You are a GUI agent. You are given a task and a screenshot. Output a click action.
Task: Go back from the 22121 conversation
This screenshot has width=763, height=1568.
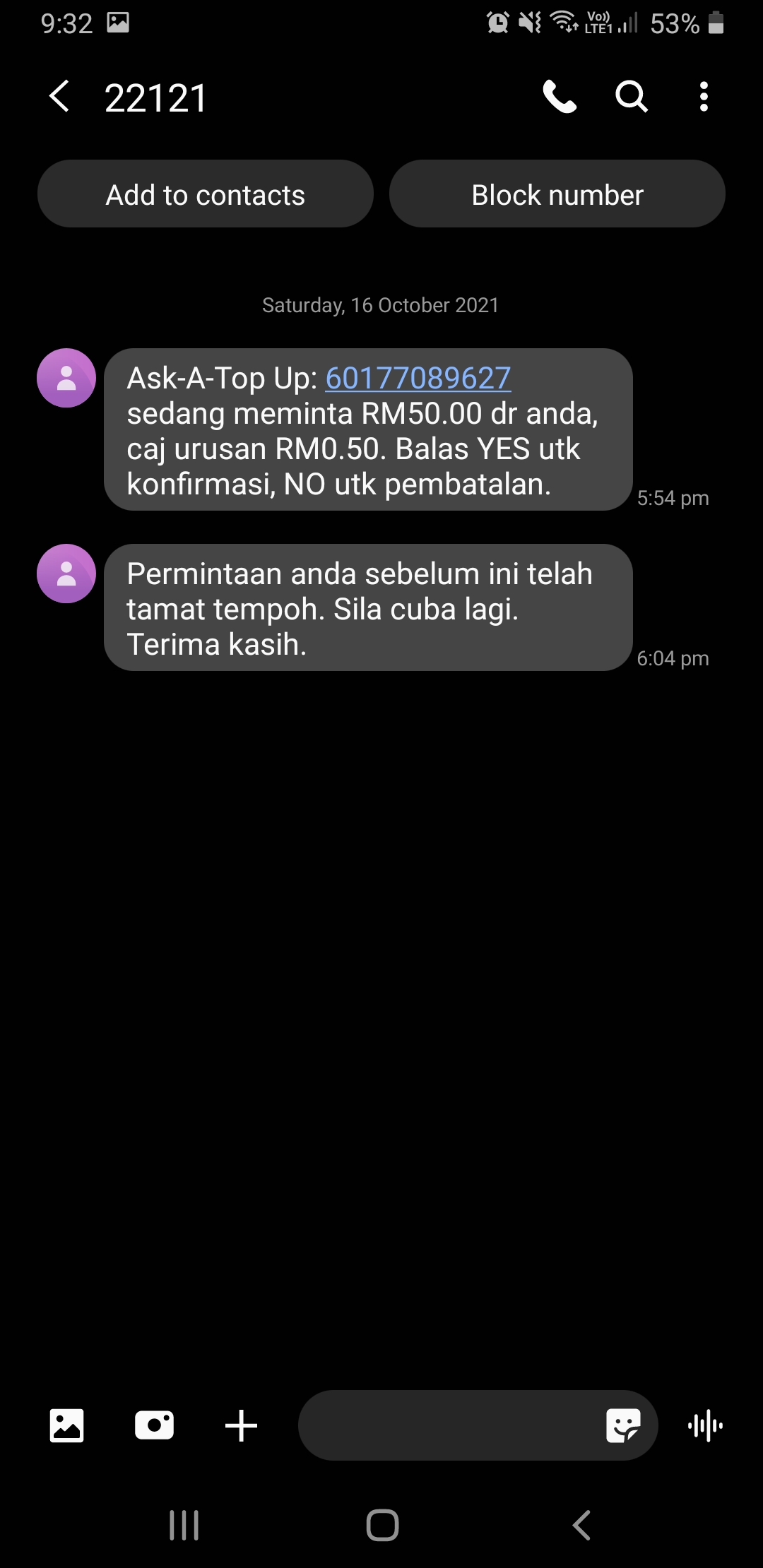(59, 97)
